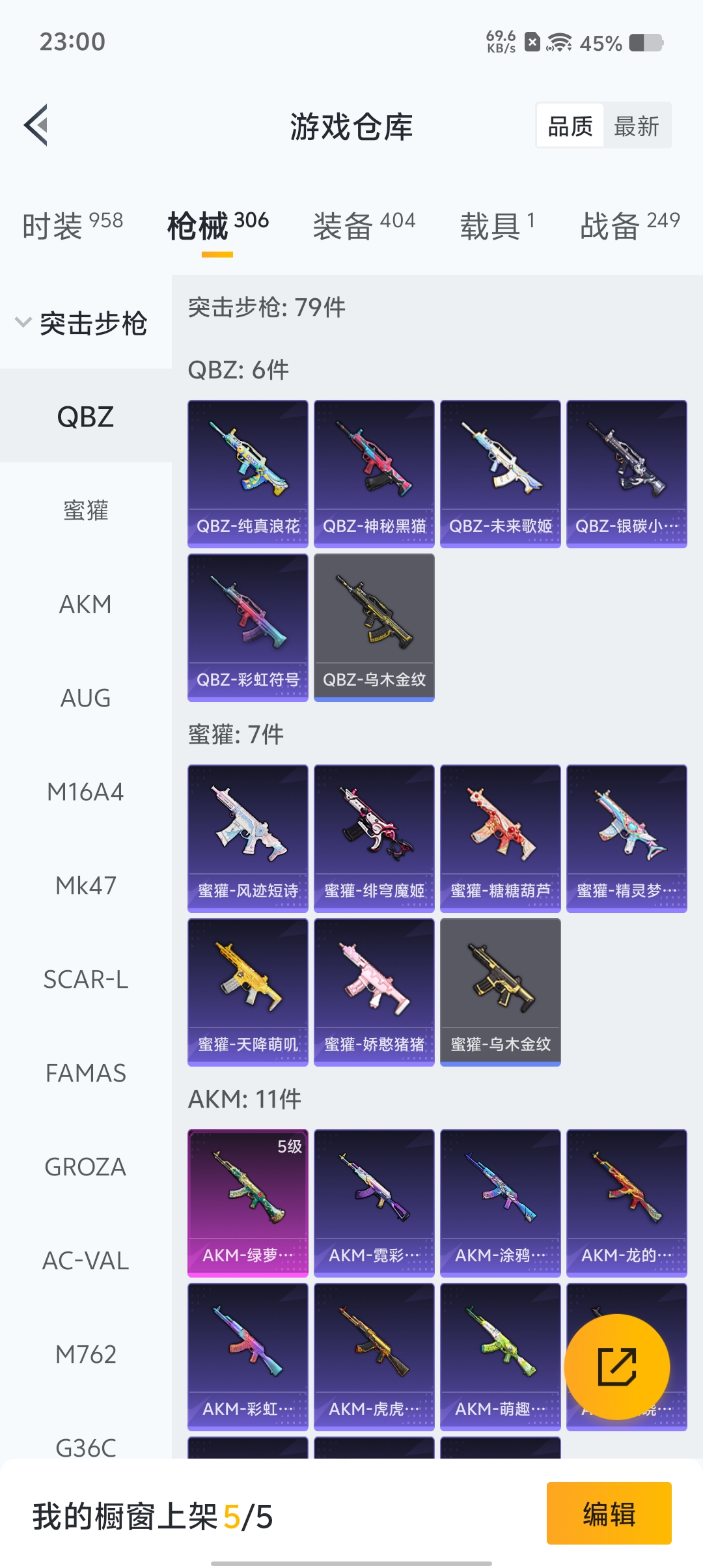
Task: Open the 蜜獾-糖糖葫芦 skin
Action: 501,839
